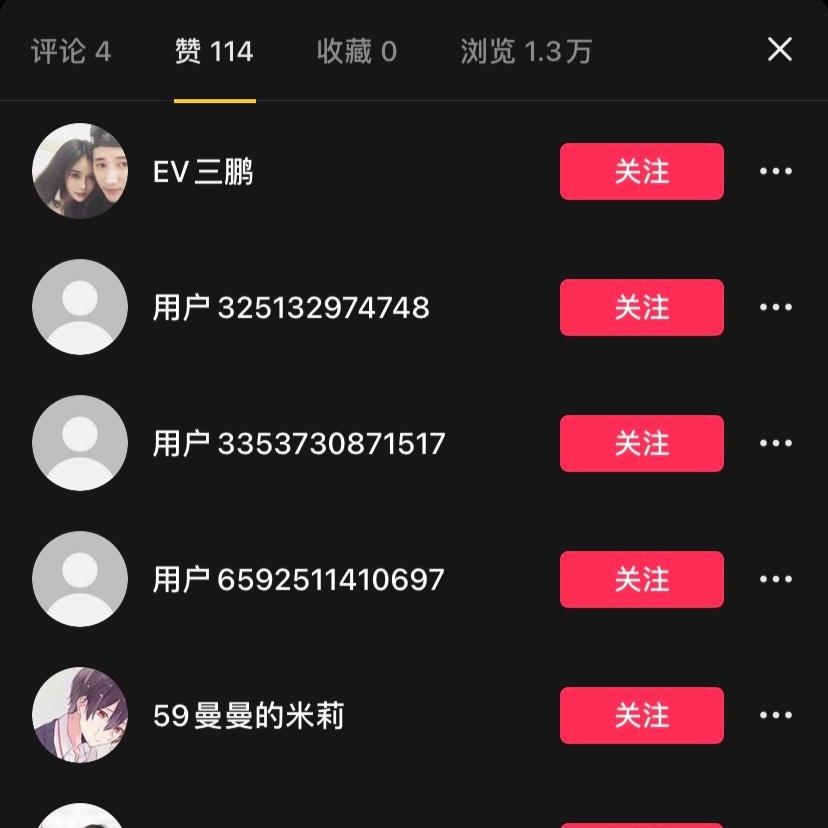Follow EV三鹏 with 关注 button
828x828 pixels.
641,171
